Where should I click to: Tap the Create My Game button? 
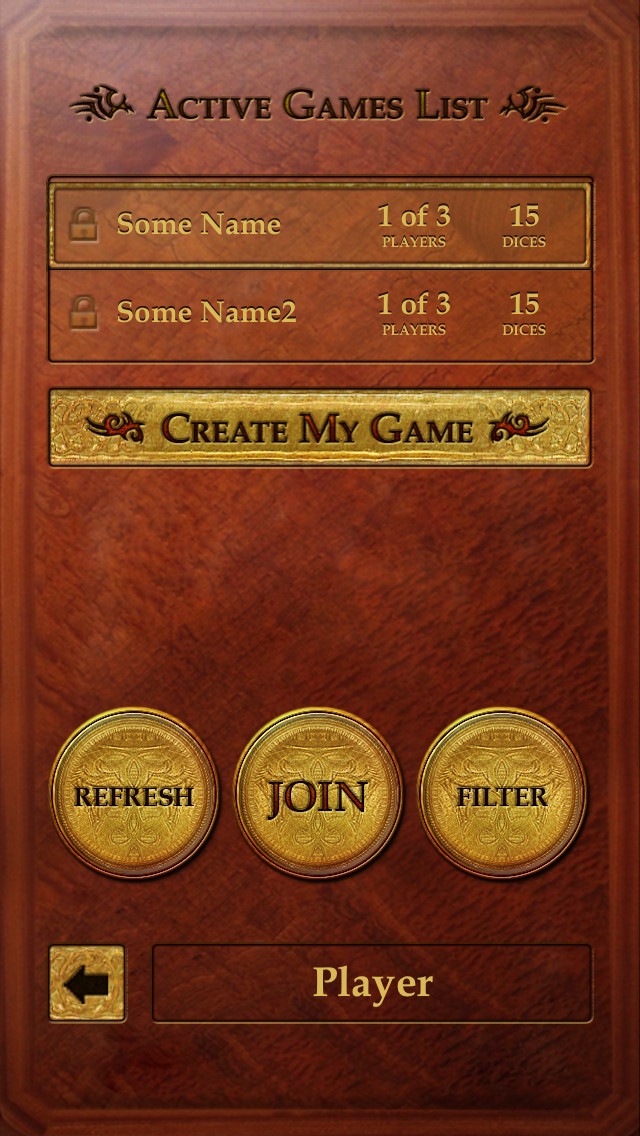(x=320, y=427)
